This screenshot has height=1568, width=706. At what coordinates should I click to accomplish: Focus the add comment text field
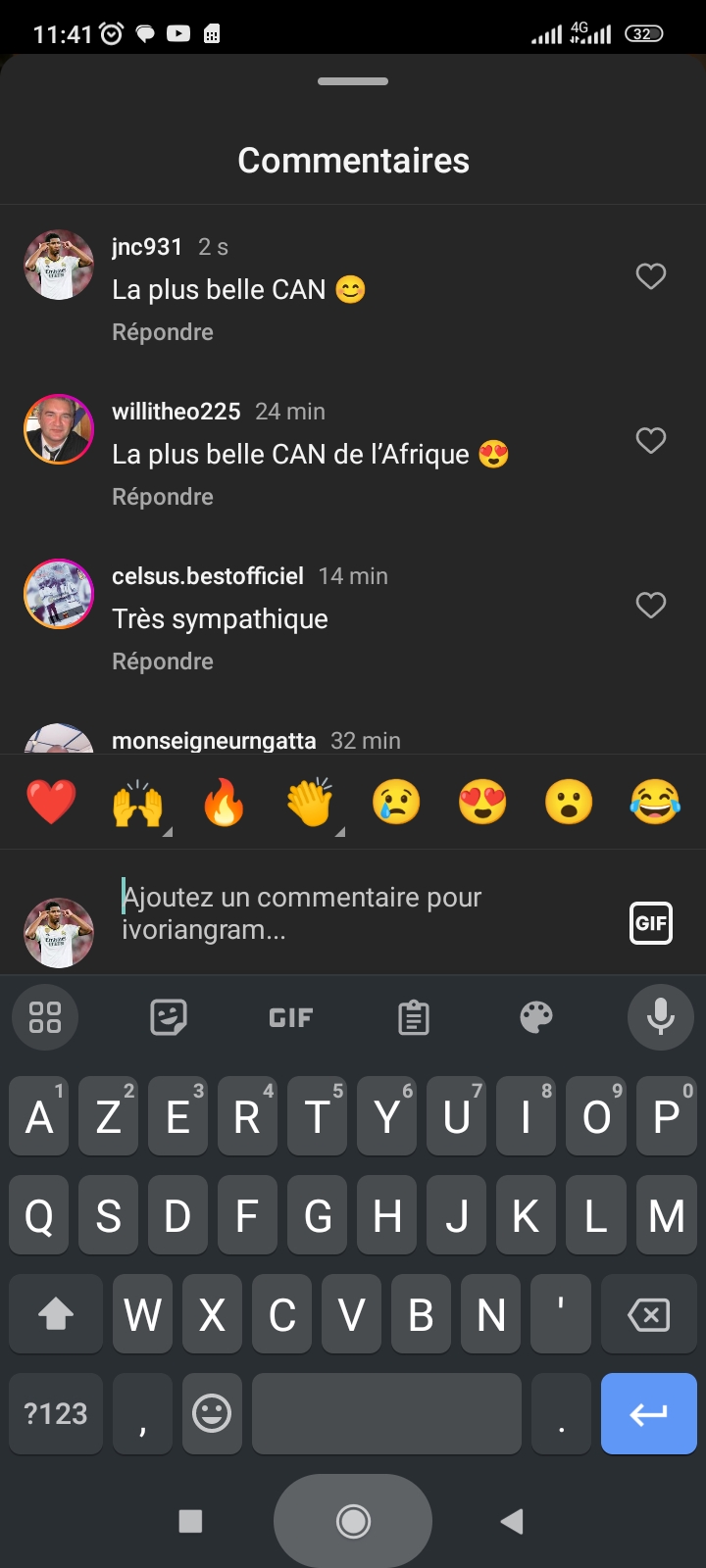(x=353, y=913)
